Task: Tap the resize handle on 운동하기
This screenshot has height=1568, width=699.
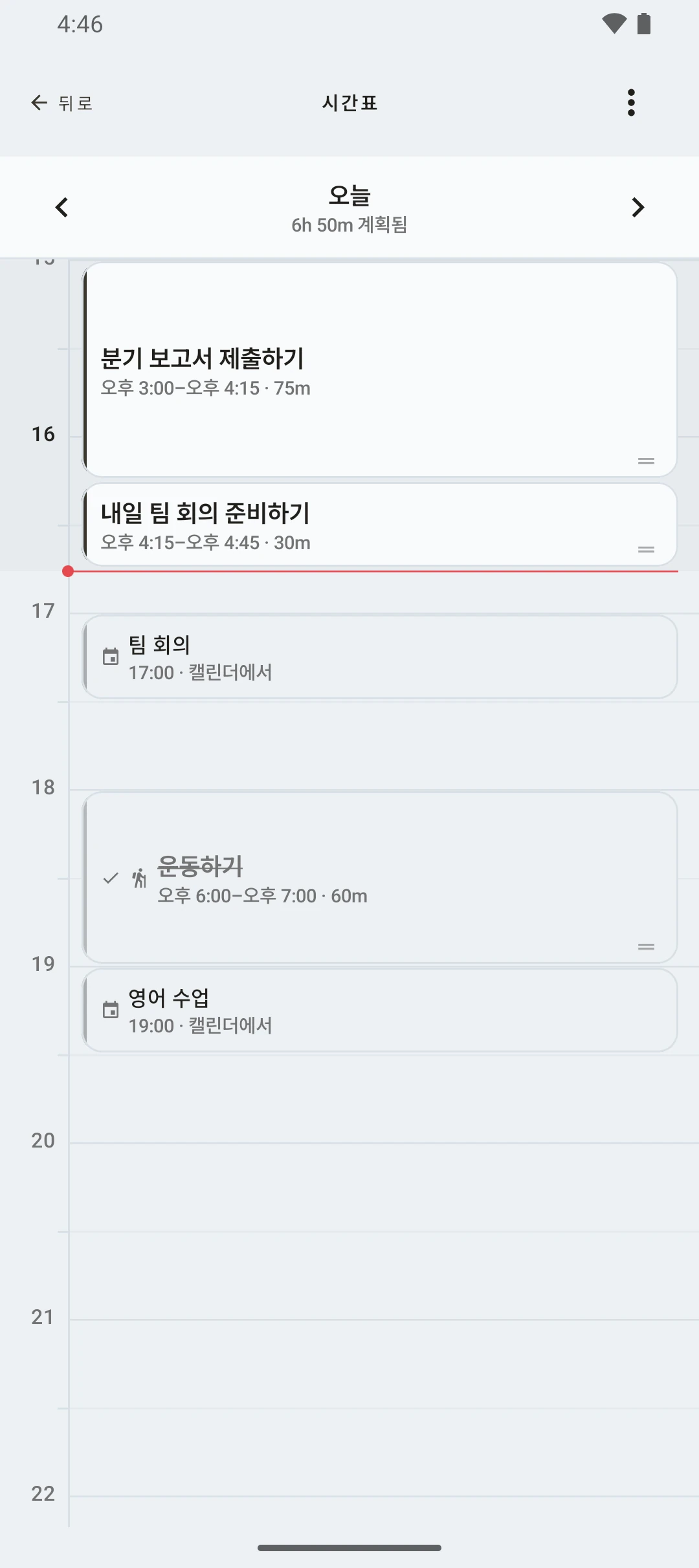Action: (646, 947)
